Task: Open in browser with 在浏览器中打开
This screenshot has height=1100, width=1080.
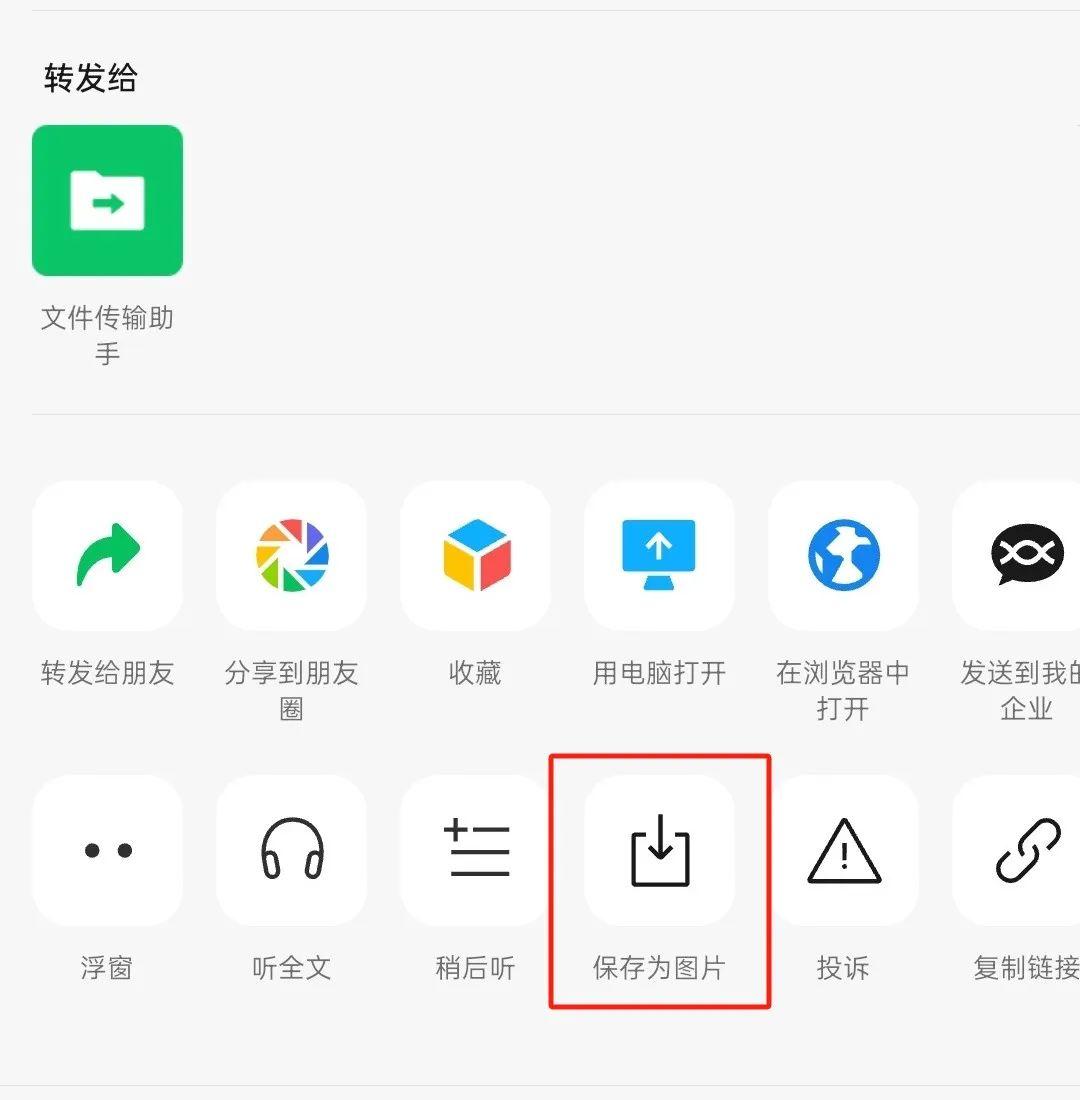Action: 843,556
